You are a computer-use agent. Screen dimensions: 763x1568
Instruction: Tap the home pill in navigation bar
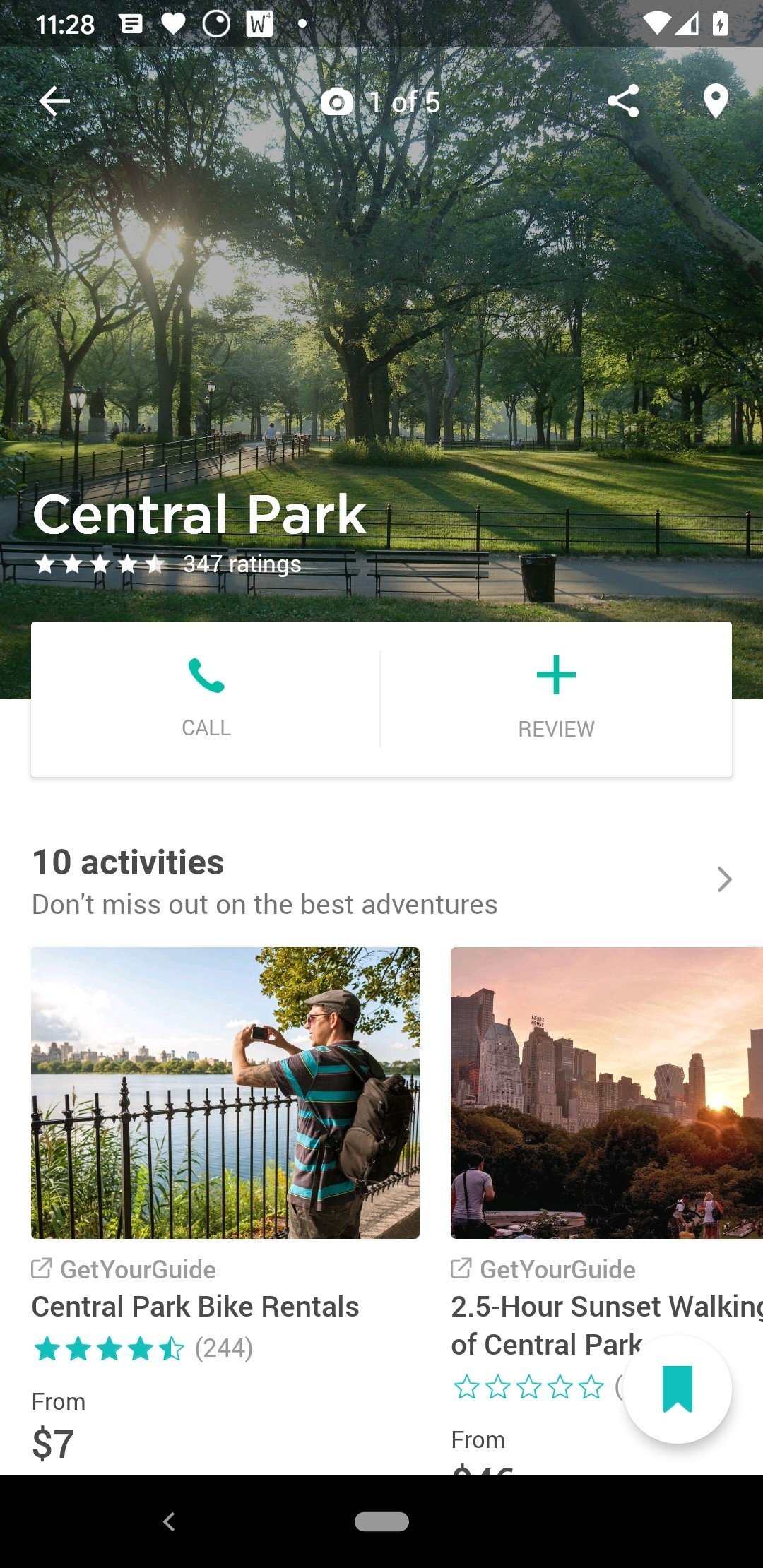(x=381, y=1521)
